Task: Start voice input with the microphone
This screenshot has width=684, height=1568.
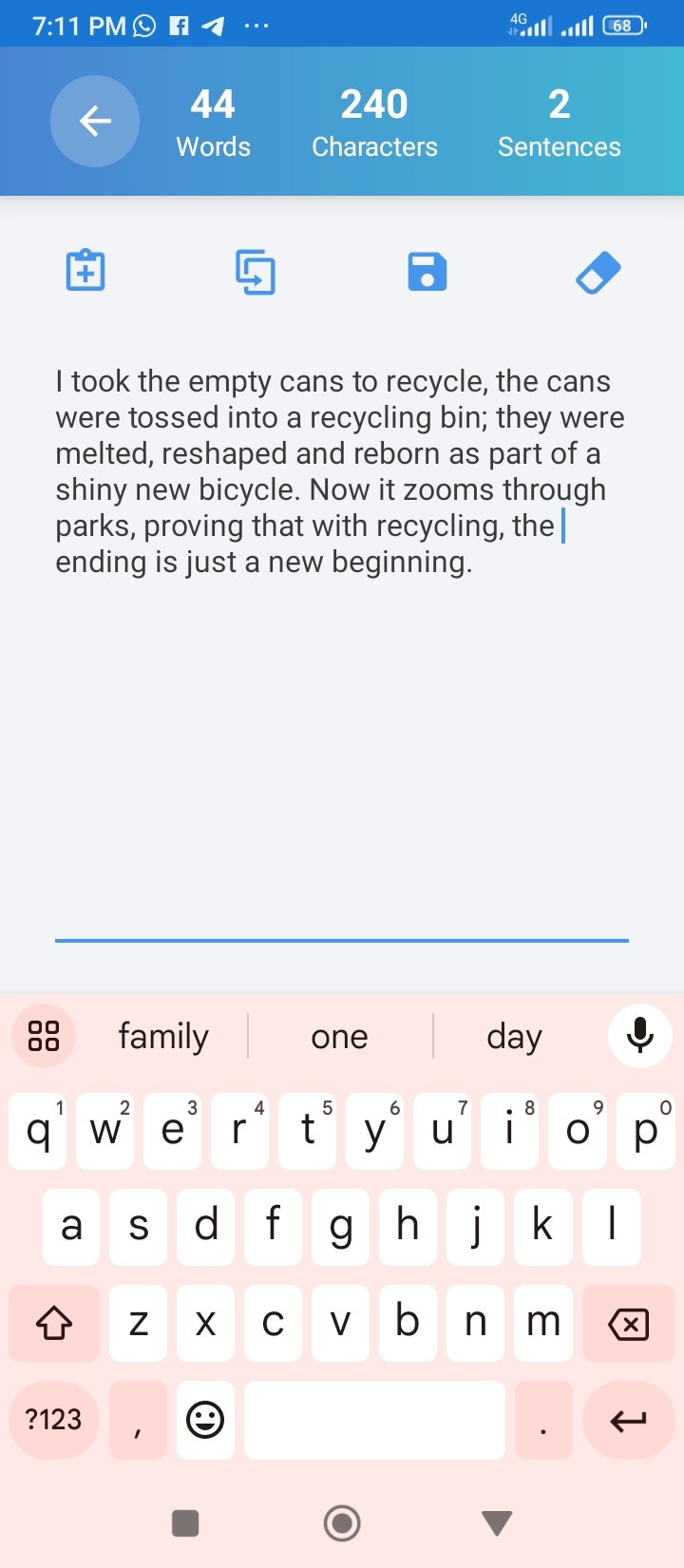Action: click(640, 1036)
